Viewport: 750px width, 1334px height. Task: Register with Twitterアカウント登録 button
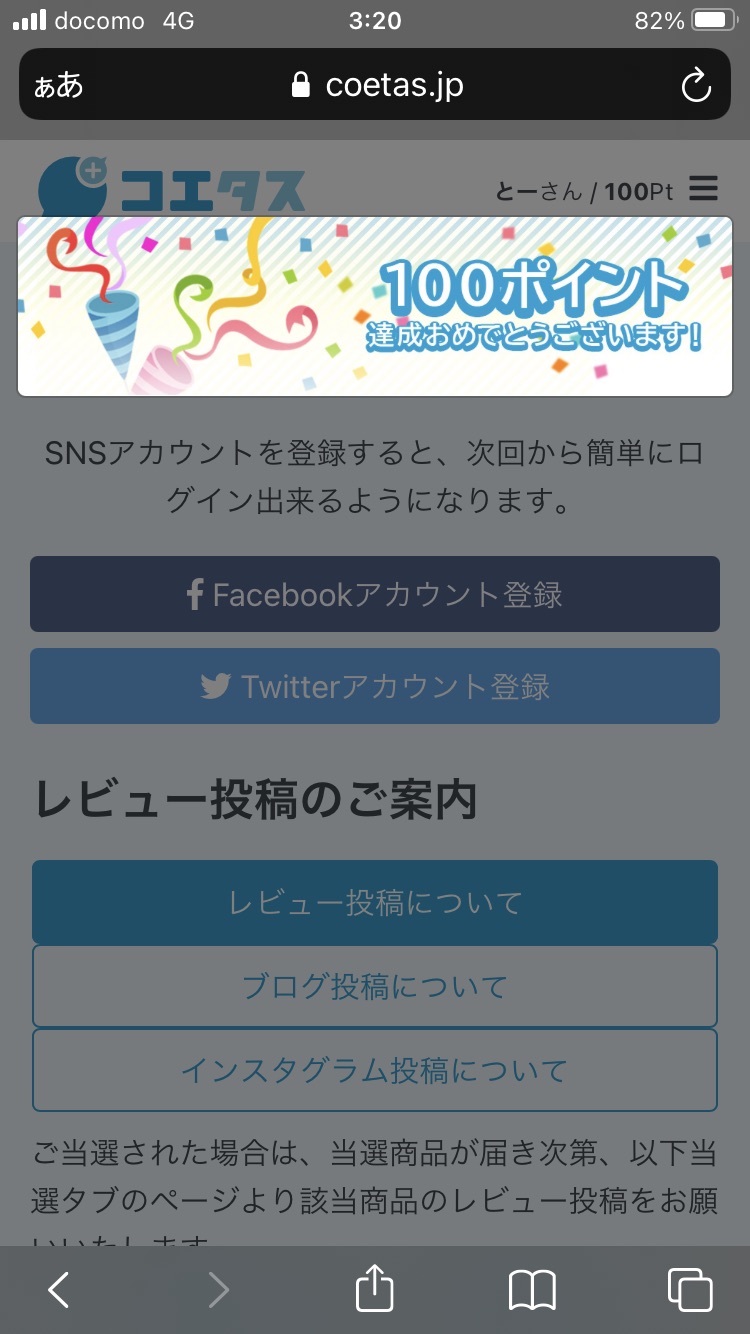[375, 686]
